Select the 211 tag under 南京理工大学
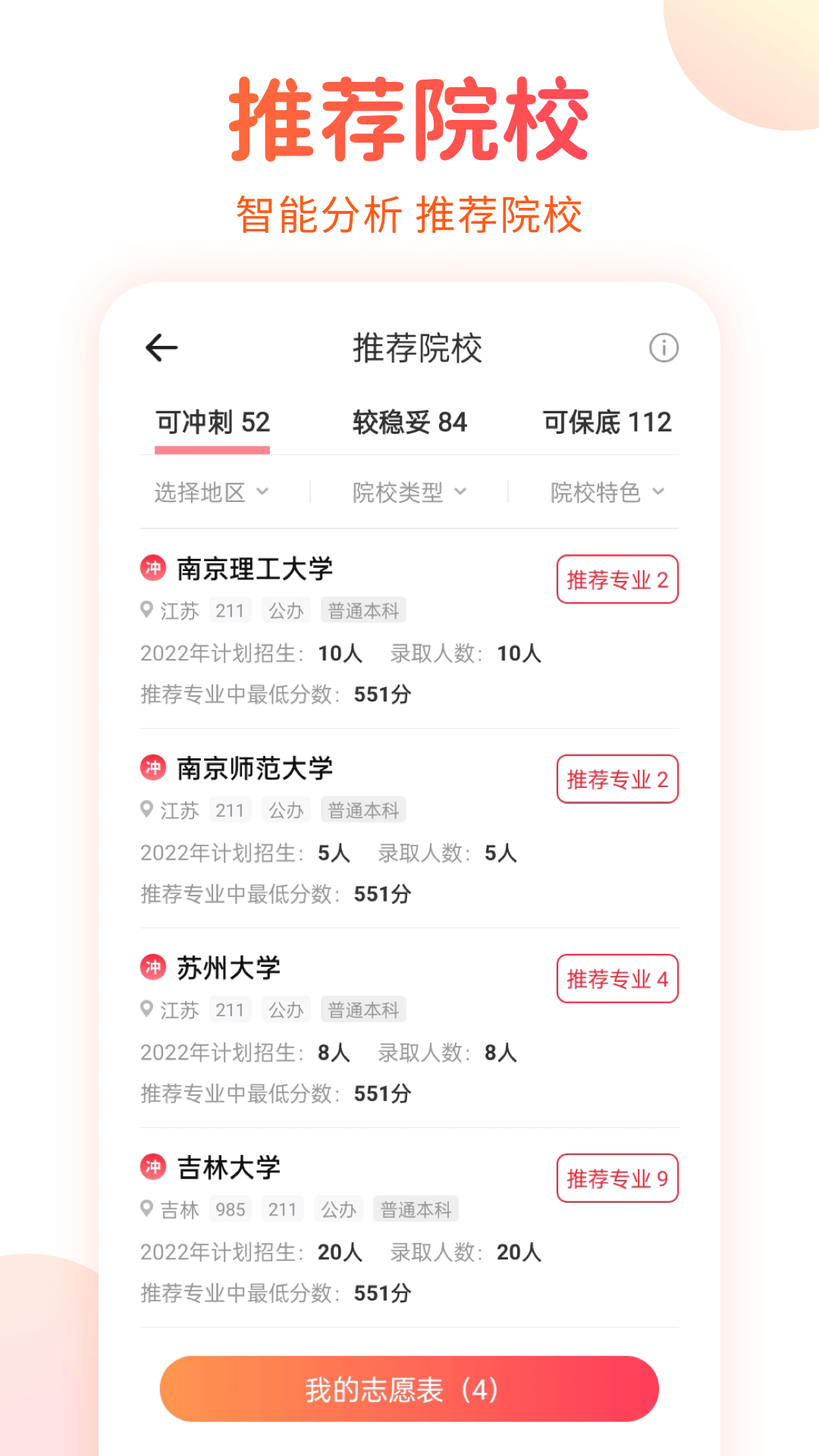The height and width of the screenshot is (1456, 819). point(231,610)
